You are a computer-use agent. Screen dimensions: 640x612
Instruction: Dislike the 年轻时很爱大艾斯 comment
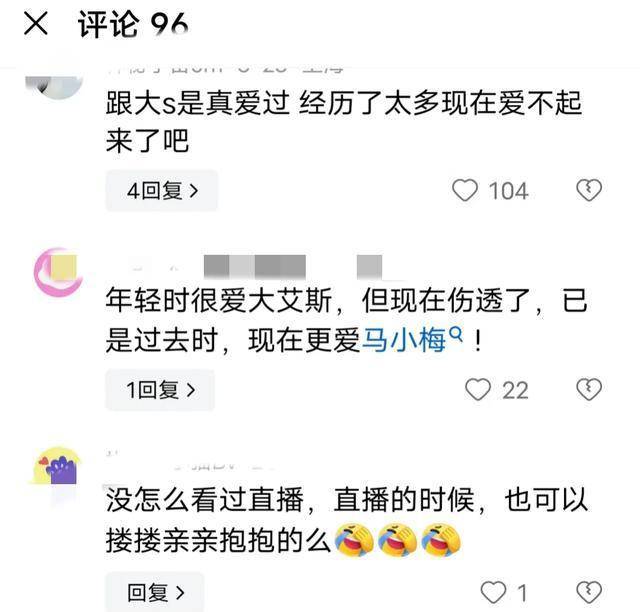589,390
